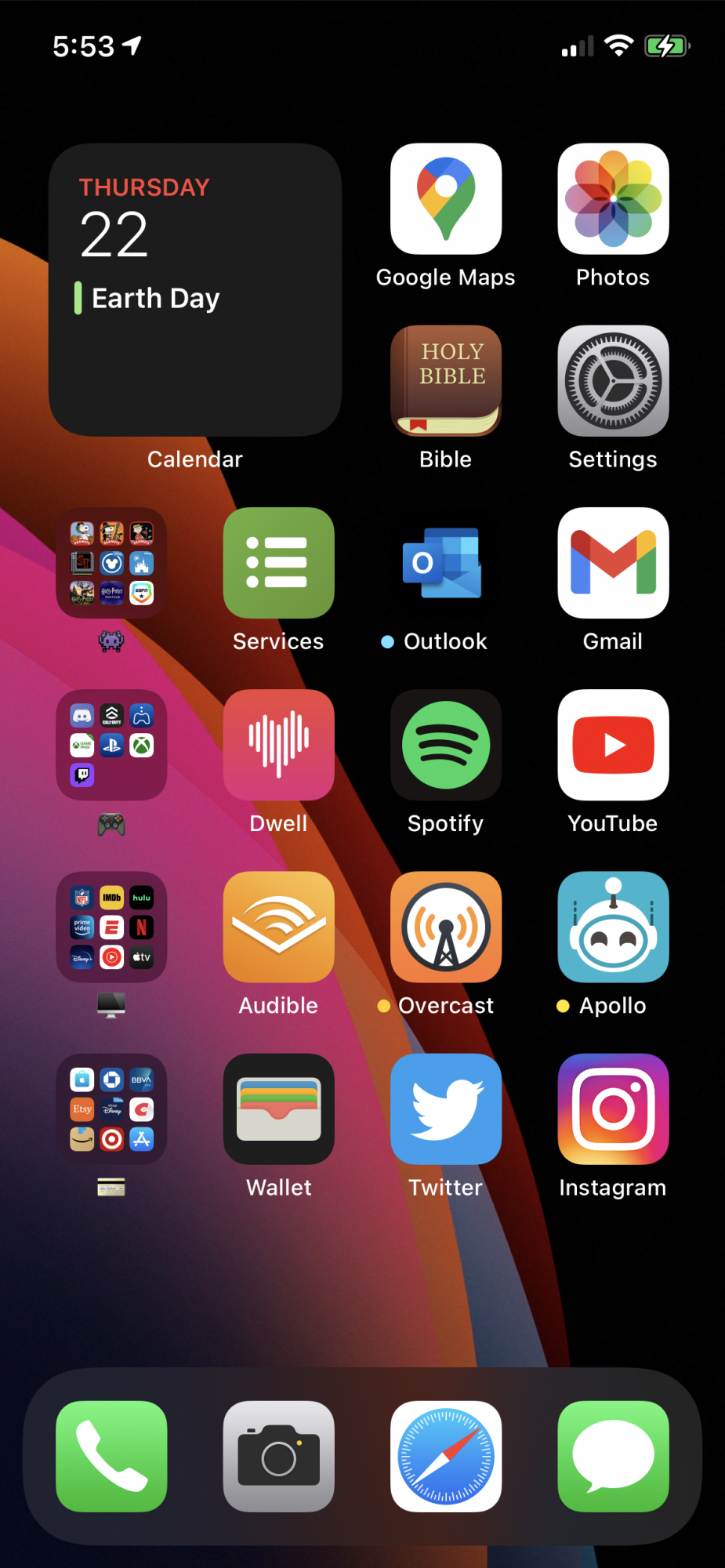
Task: Open Outlook mail
Action: point(445,563)
